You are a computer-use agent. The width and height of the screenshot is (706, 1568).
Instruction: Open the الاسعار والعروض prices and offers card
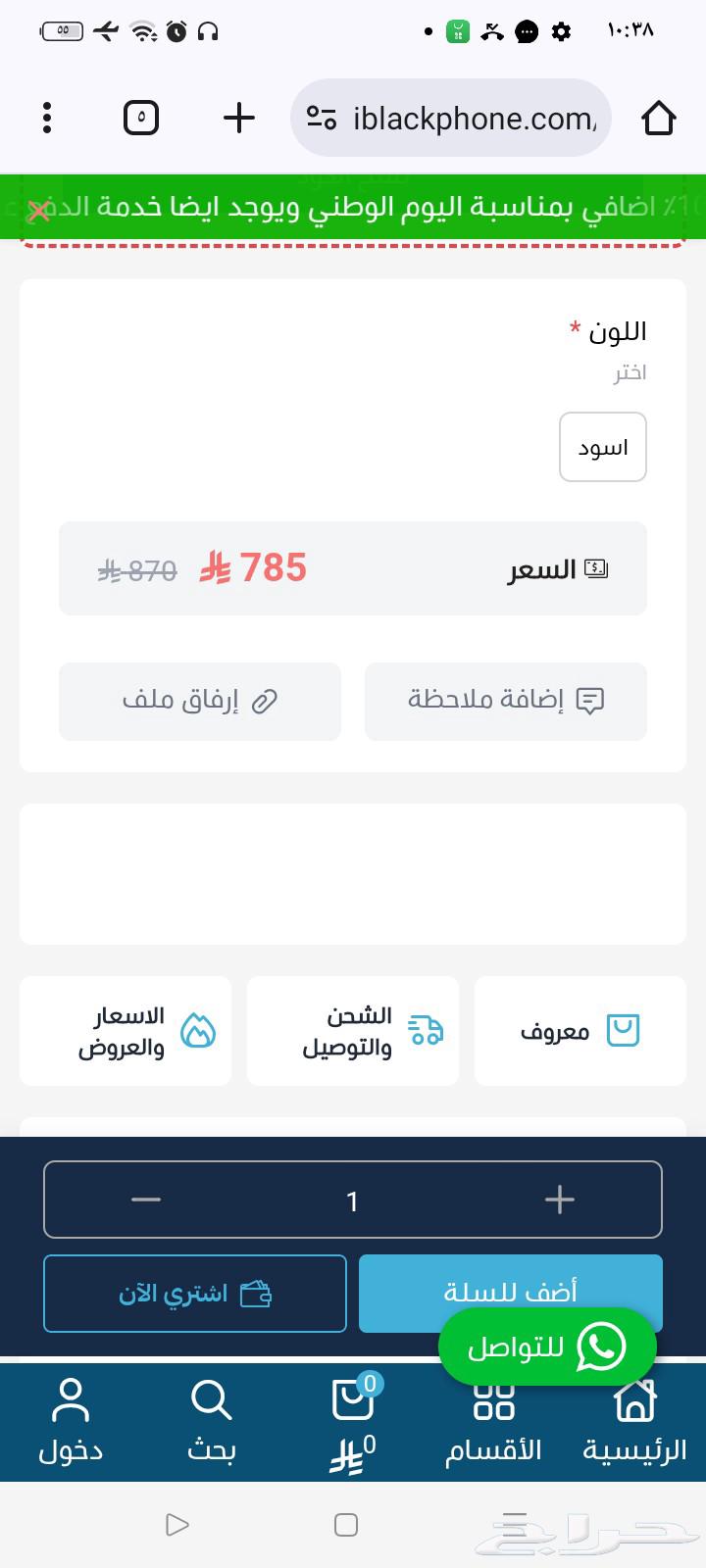click(x=125, y=1030)
